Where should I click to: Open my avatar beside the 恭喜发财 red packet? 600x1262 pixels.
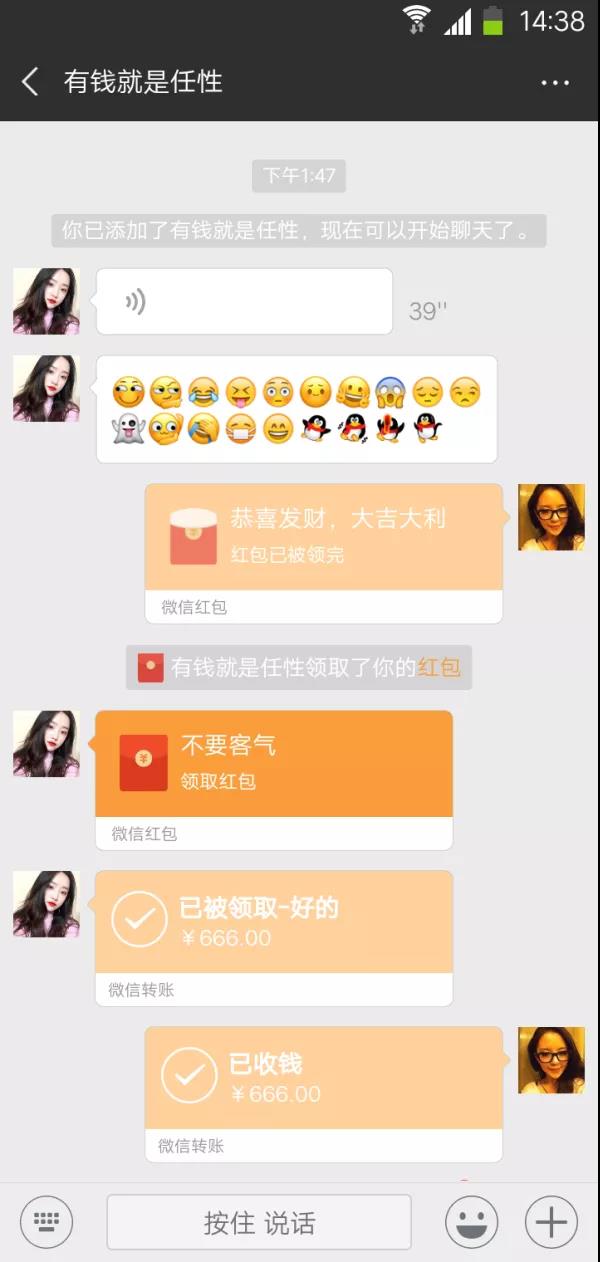551,517
